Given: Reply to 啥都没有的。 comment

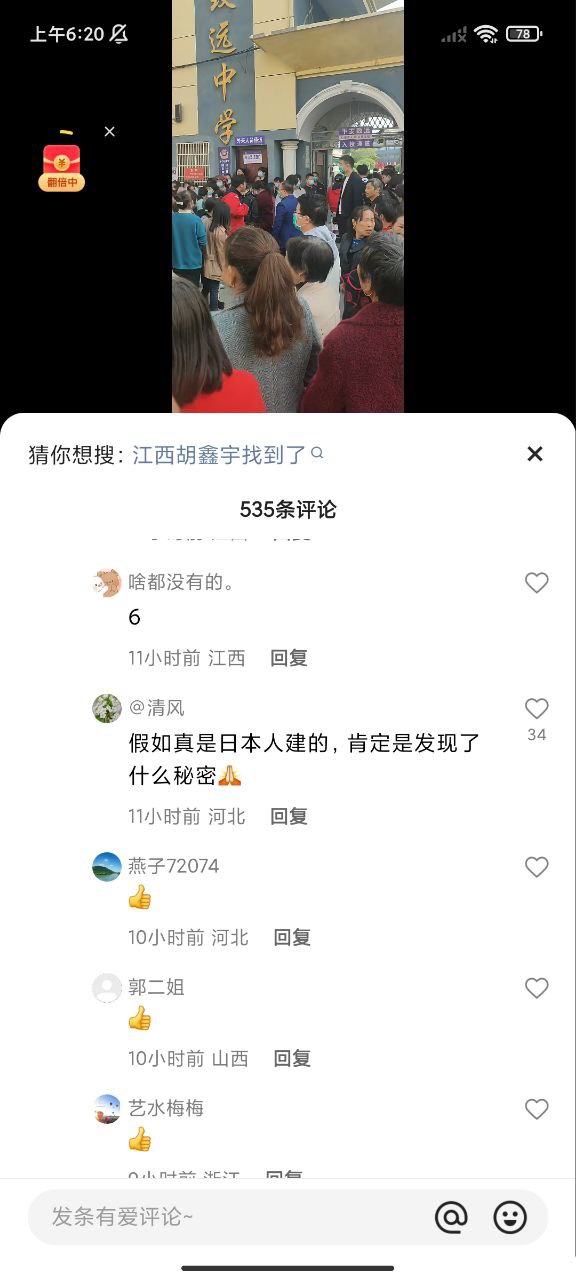Looking at the screenshot, I should 289,658.
